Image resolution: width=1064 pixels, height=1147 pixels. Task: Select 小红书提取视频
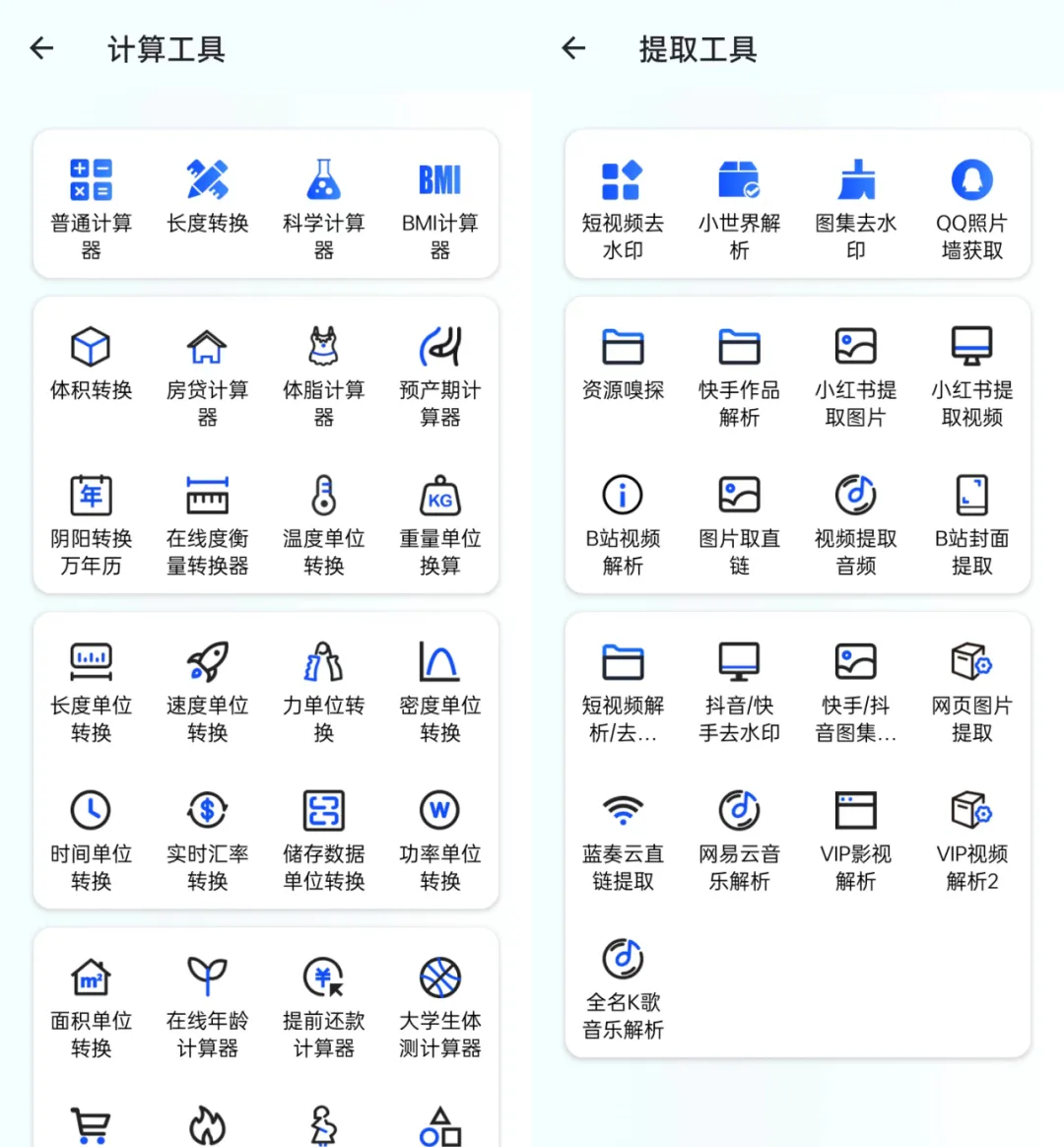click(971, 372)
